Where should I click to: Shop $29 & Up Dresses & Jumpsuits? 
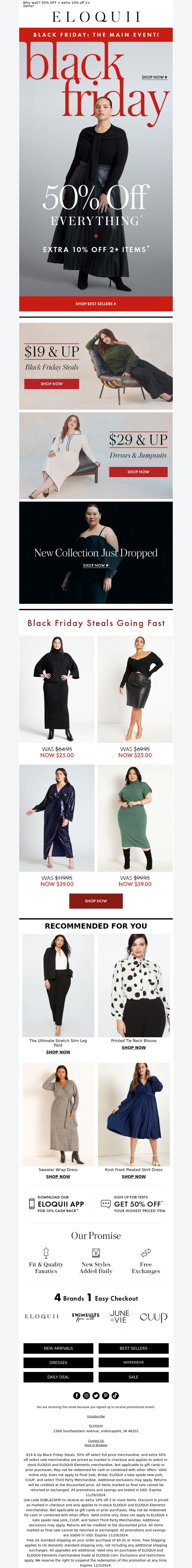coord(138,472)
